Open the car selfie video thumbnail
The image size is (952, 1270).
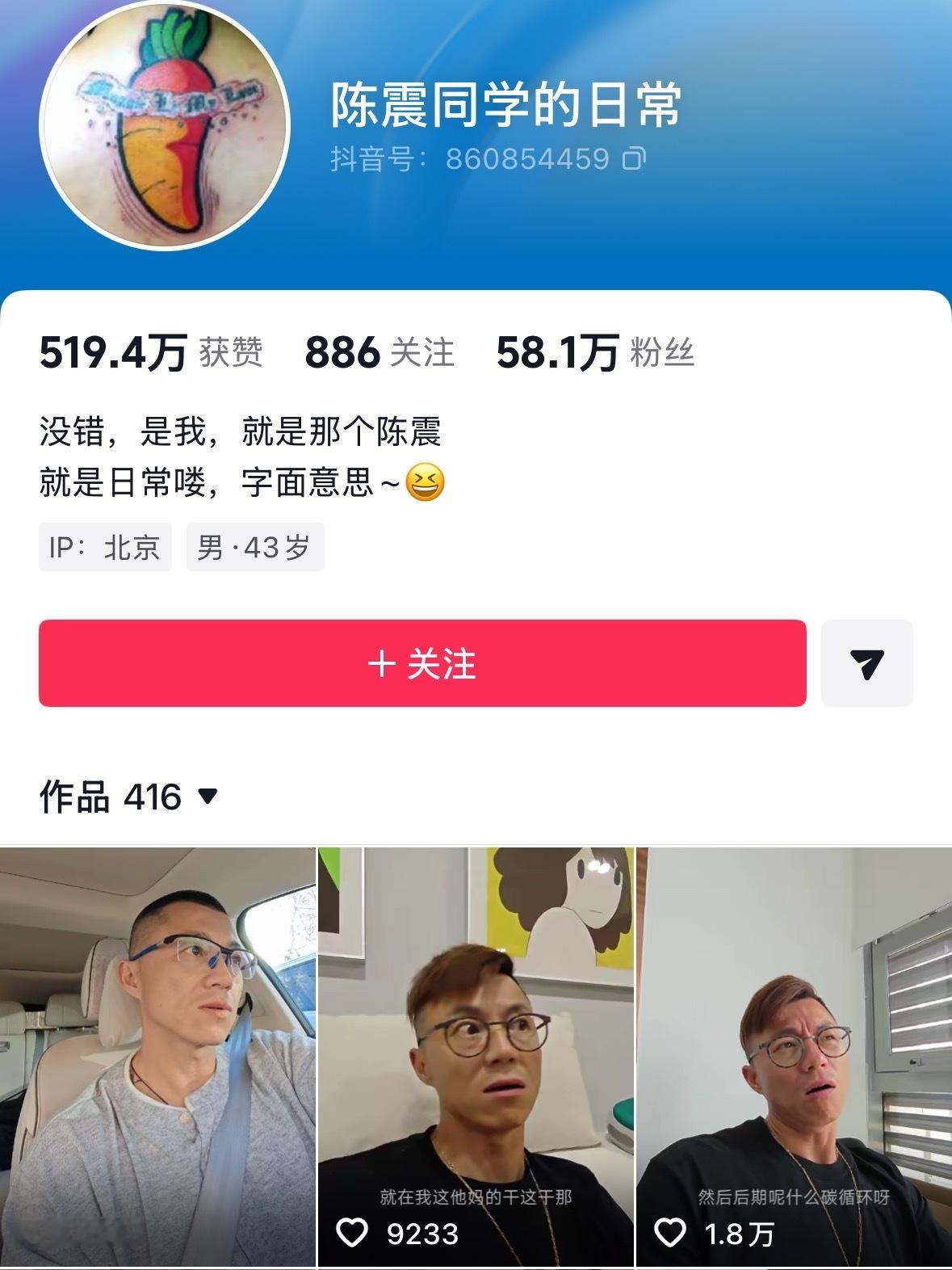click(157, 1050)
